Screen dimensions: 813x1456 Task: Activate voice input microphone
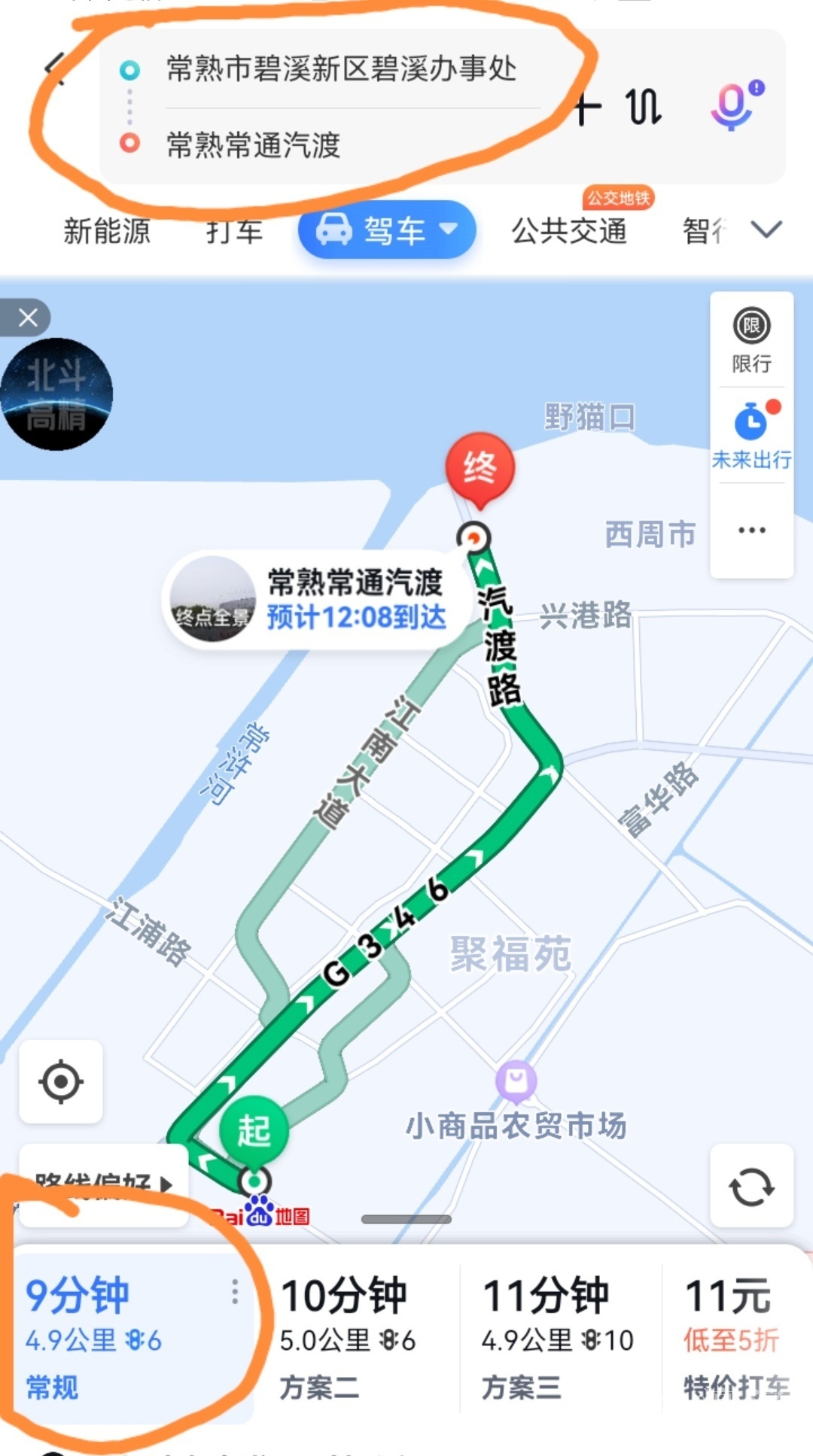coord(733,105)
